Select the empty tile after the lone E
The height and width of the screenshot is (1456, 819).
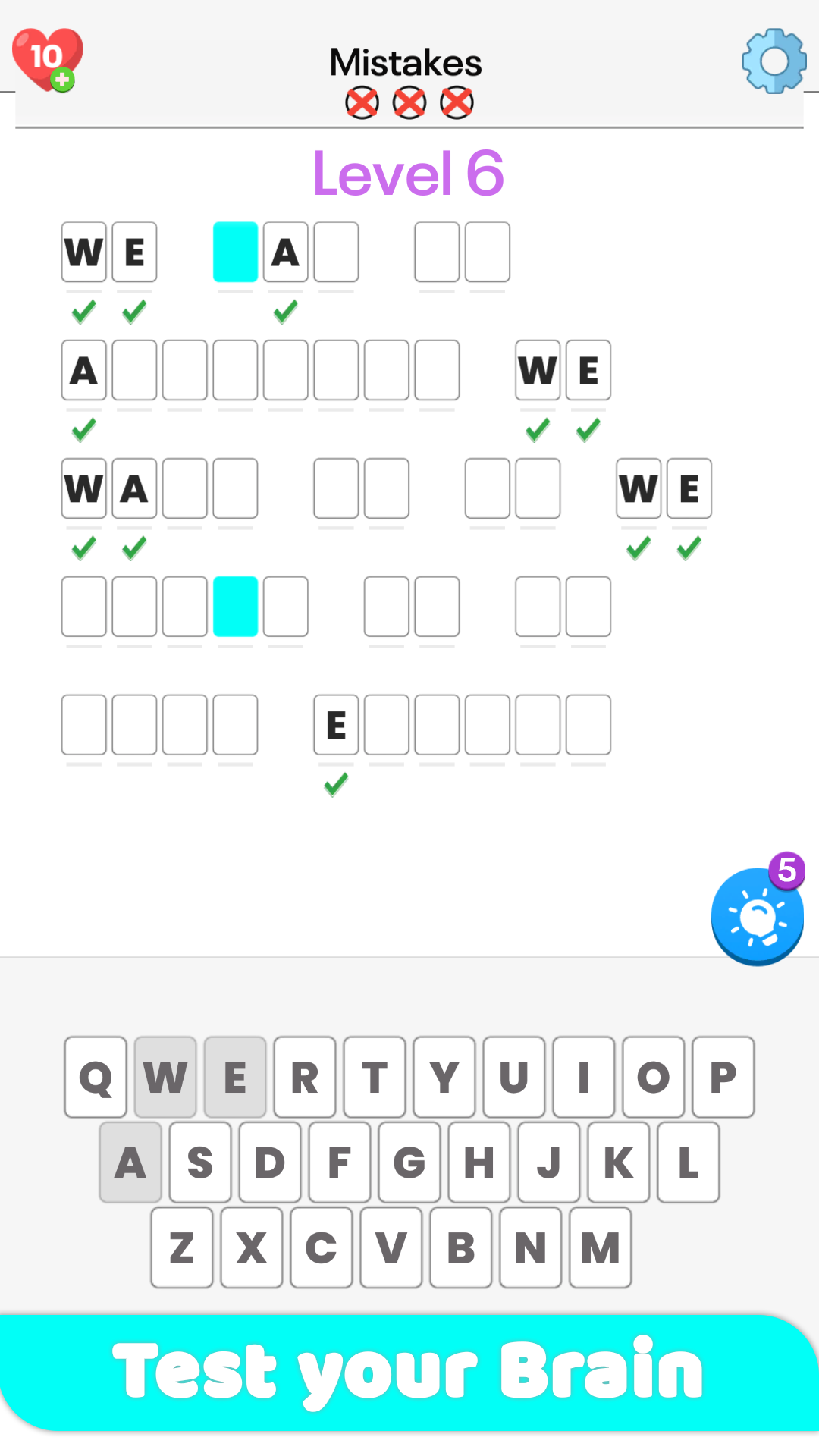(x=387, y=725)
